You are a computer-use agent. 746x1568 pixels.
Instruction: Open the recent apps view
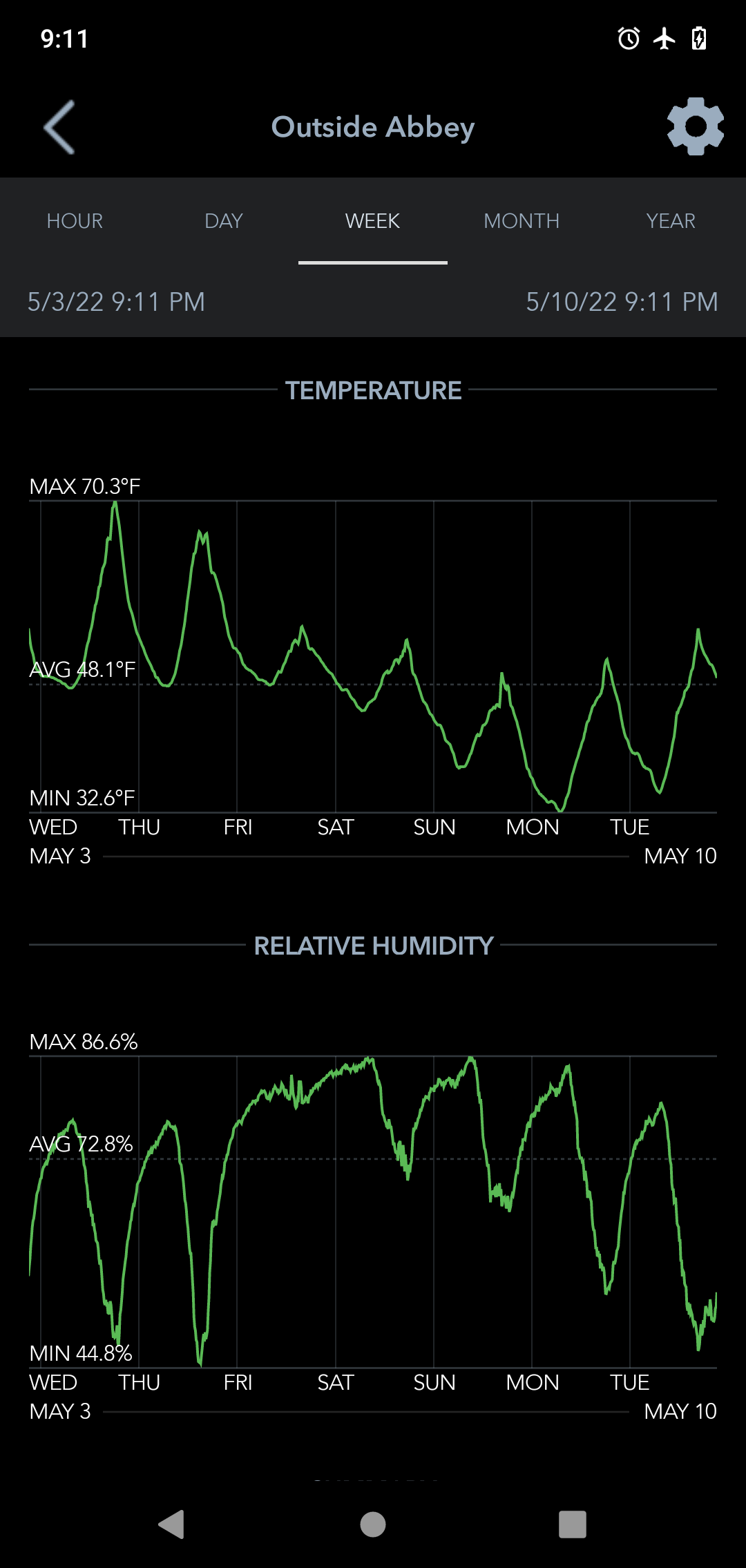click(573, 1524)
